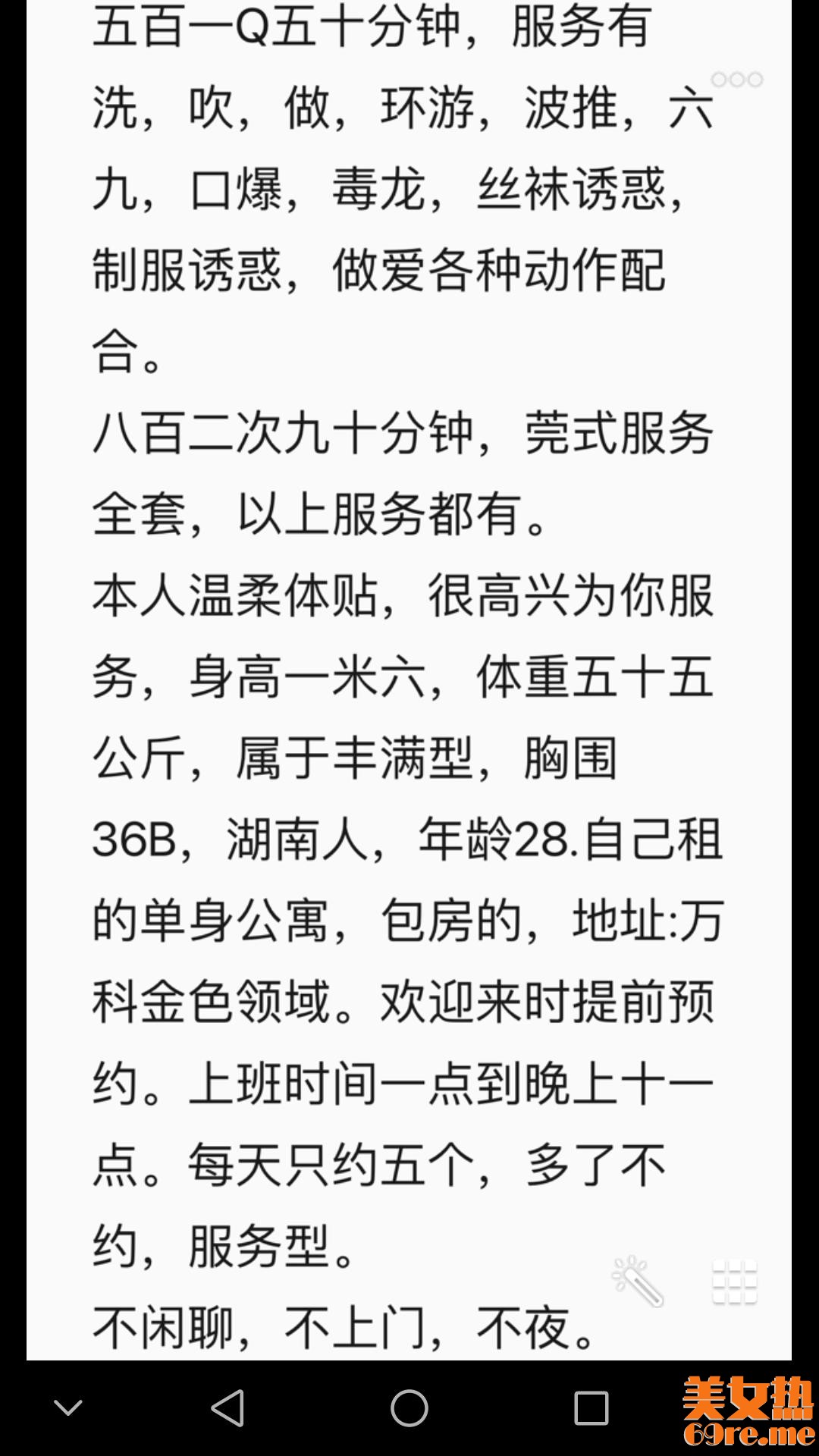
Task: Open the three-dot overflow menu
Action: (736, 80)
